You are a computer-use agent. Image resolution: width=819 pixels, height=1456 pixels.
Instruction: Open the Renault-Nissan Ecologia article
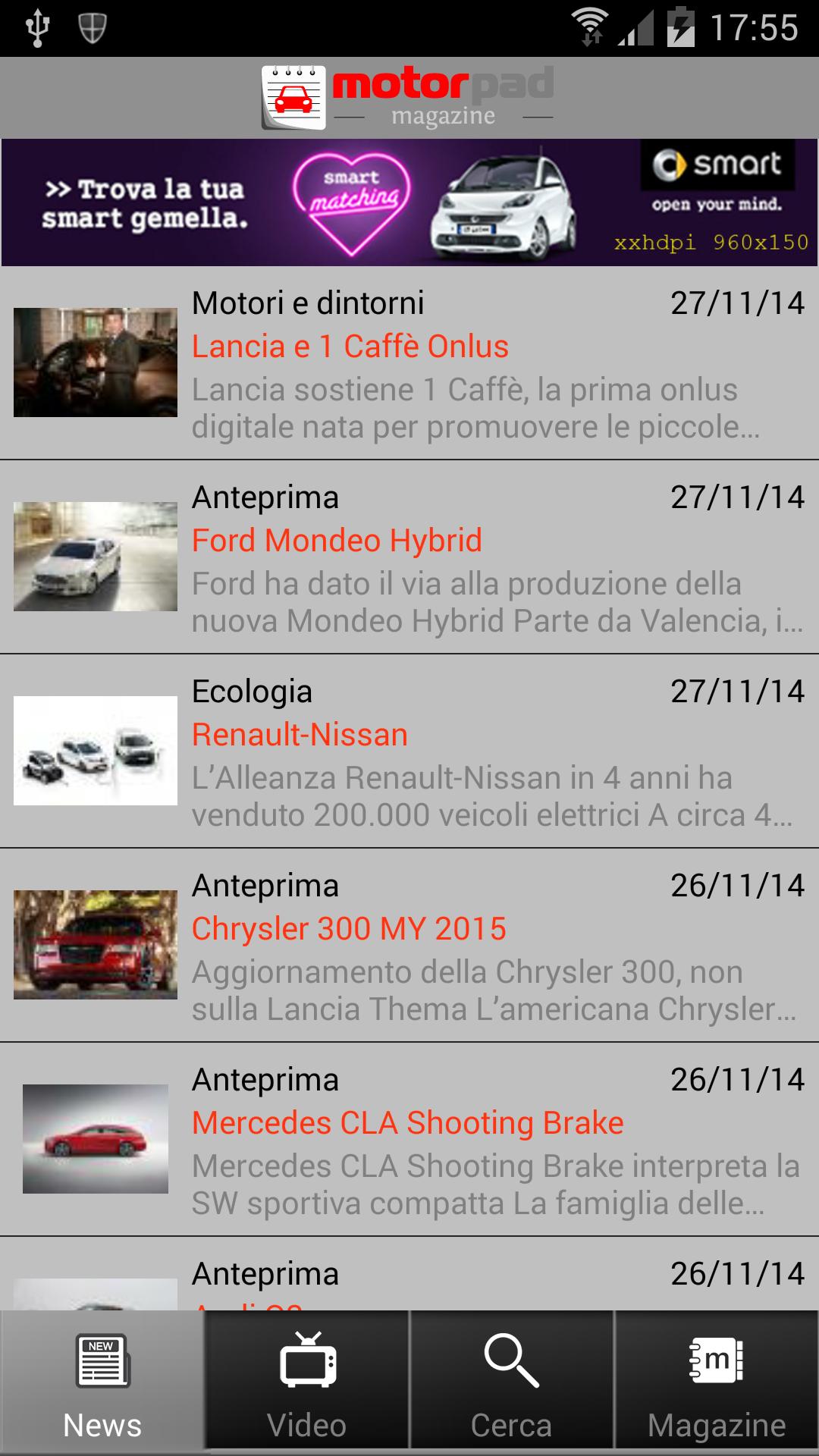click(409, 751)
